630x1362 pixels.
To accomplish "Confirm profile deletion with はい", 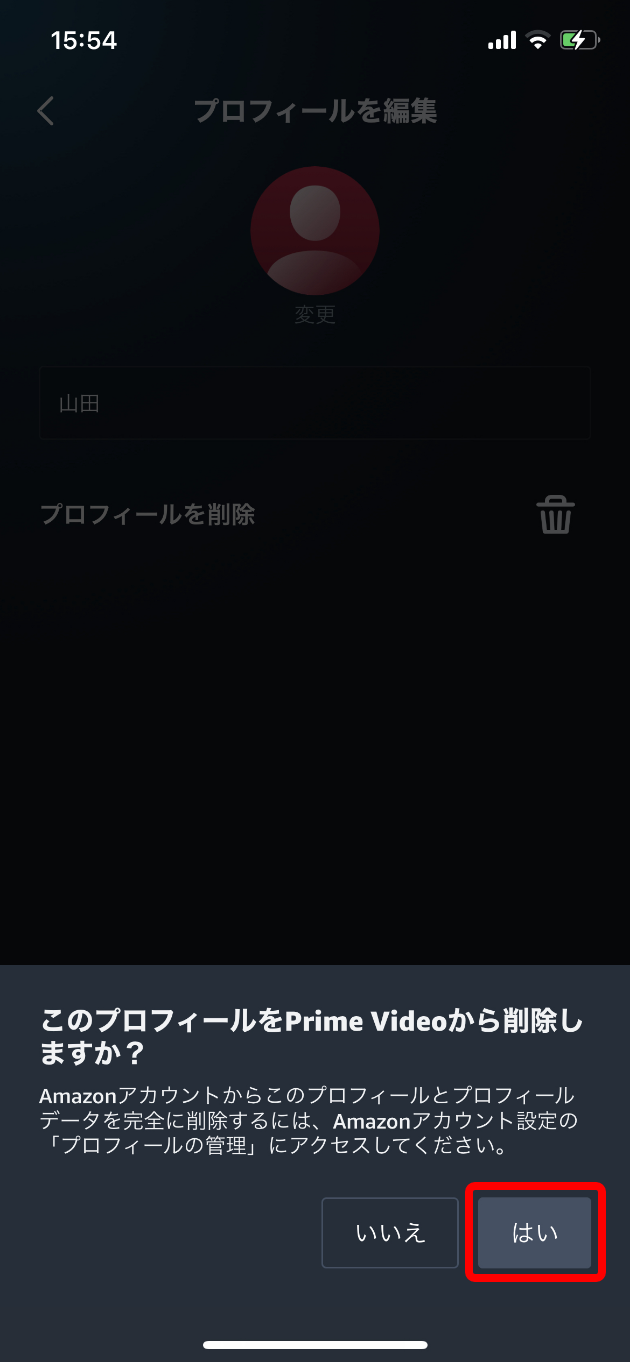I will pyautogui.click(x=535, y=1232).
